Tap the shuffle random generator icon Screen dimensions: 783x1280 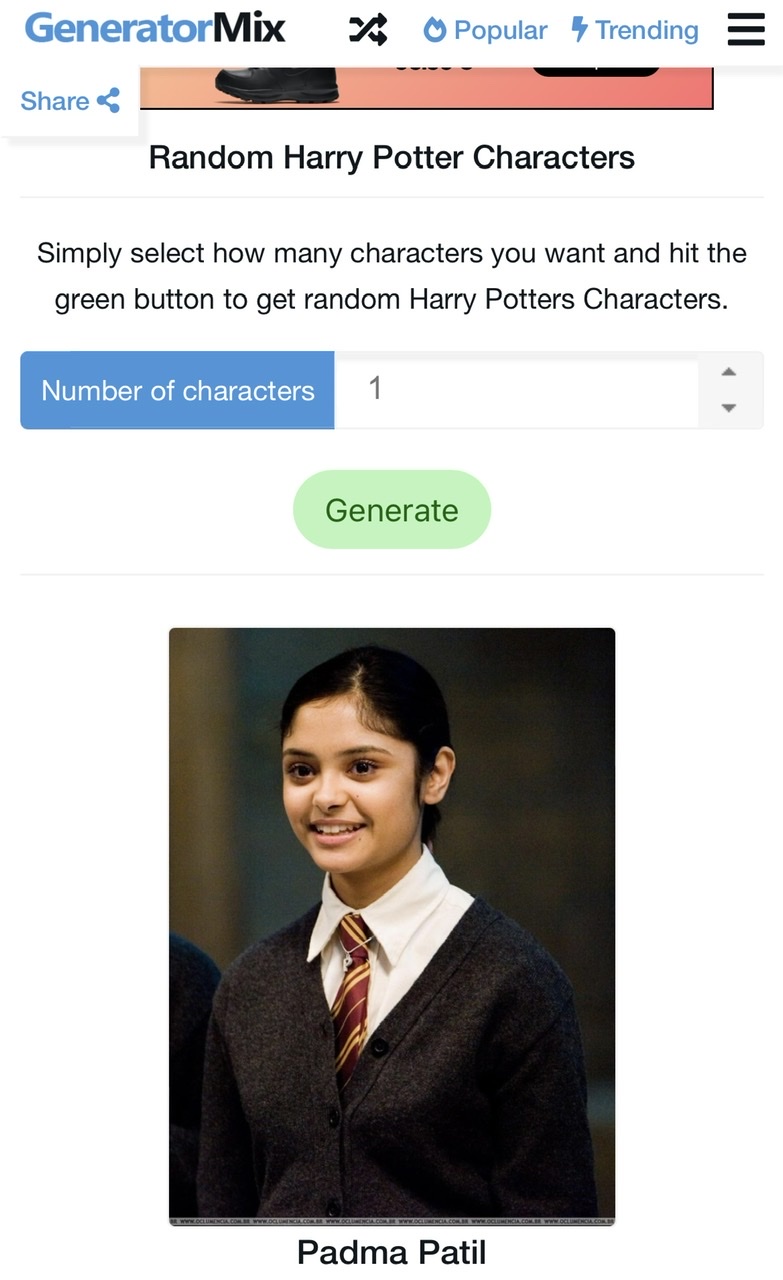368,30
